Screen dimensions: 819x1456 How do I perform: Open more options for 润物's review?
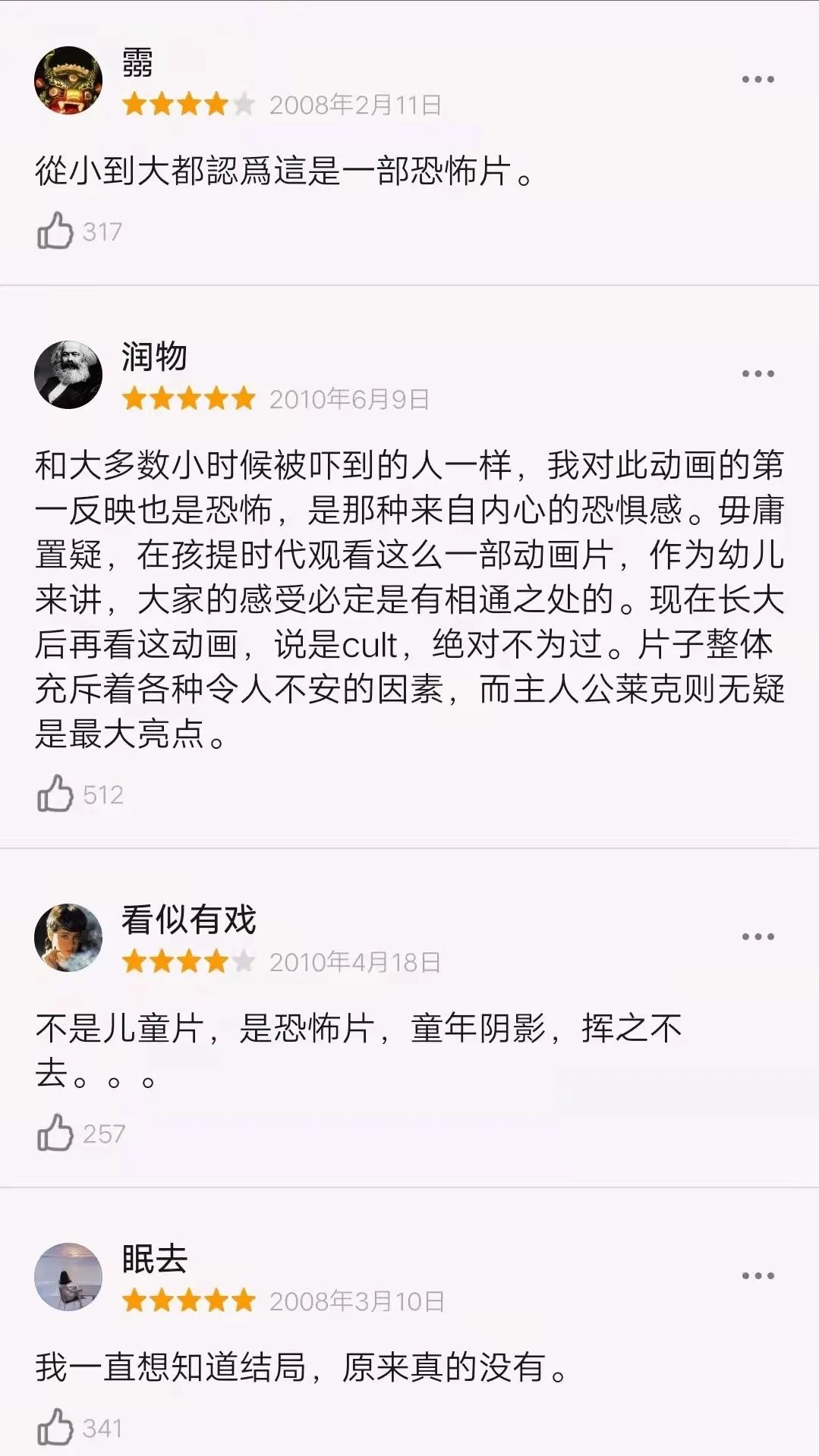click(x=758, y=373)
